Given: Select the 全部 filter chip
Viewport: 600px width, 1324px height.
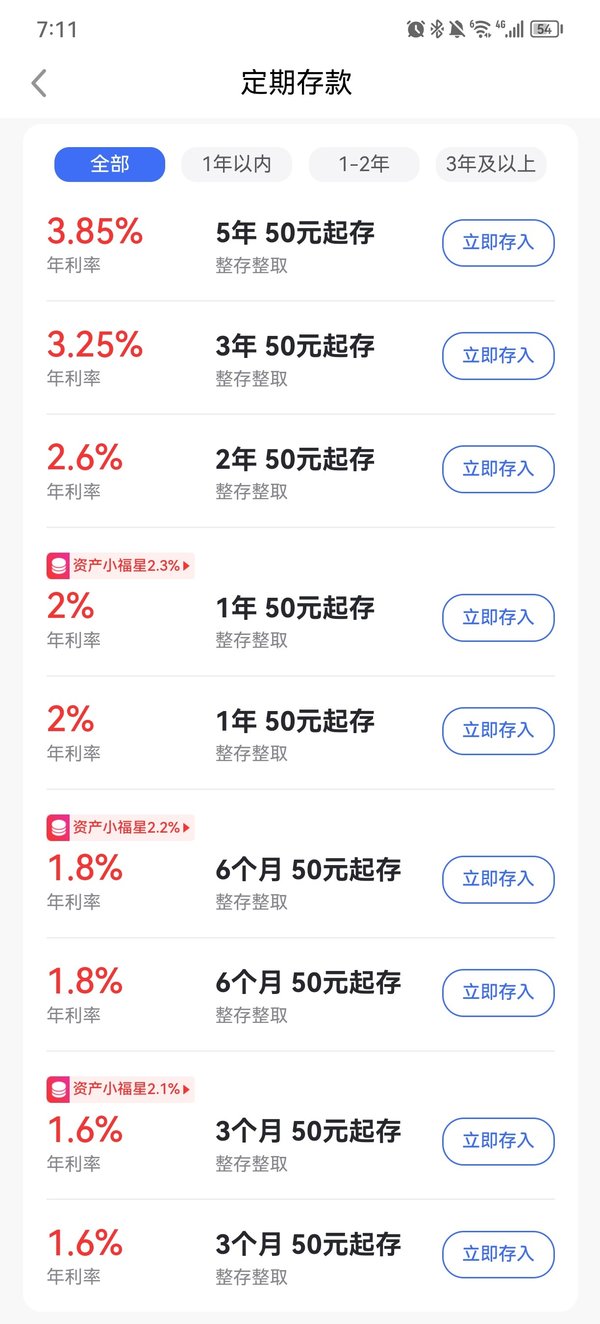Looking at the screenshot, I should pos(109,164).
